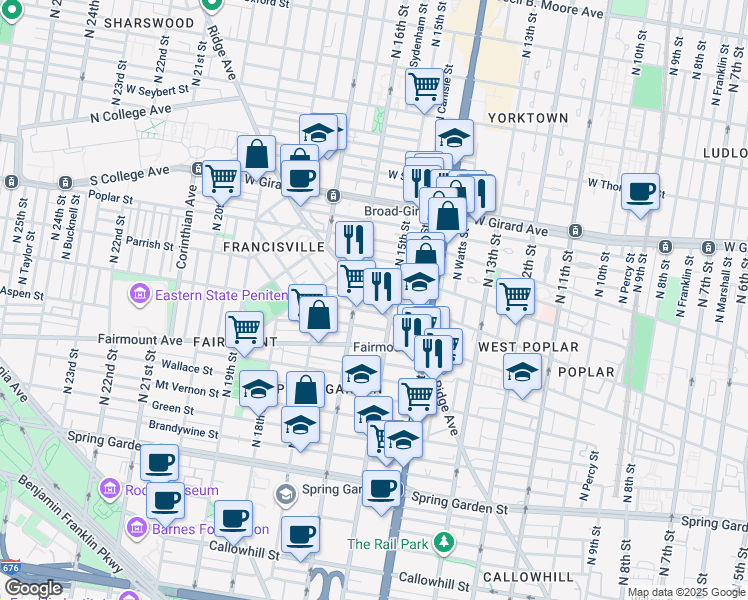Select the cart marker on Fairmount Ave at 19th

click(244, 329)
